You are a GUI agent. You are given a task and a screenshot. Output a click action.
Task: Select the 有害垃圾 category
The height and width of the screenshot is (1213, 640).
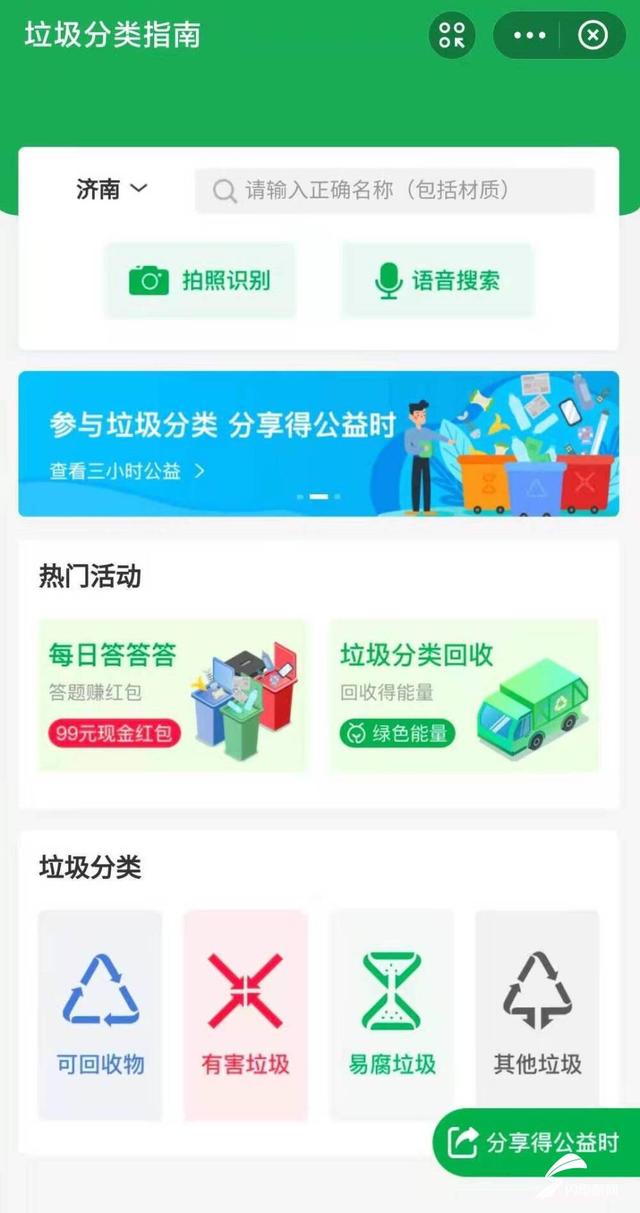[245, 1015]
